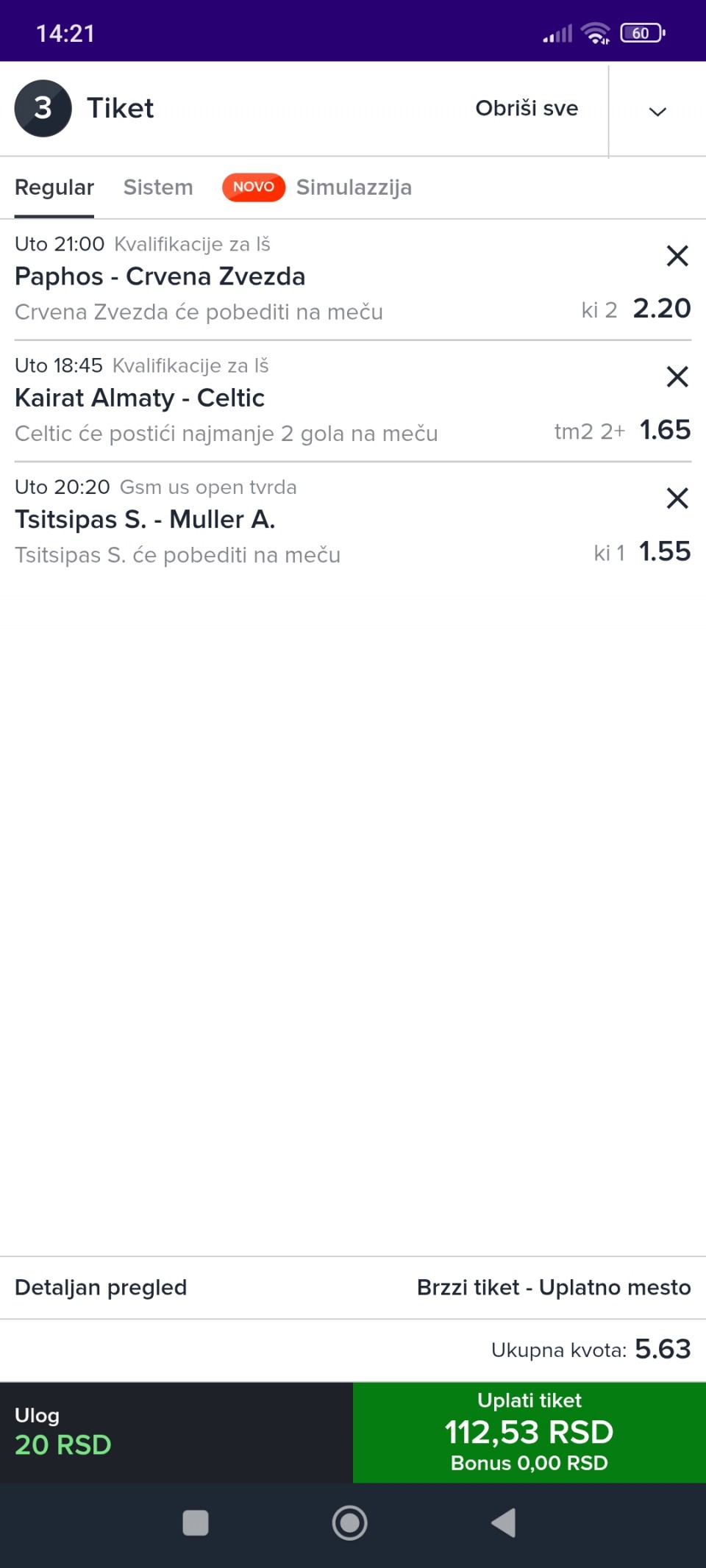Open Detaljan pregled
This screenshot has width=706, height=1568.
click(101, 1287)
